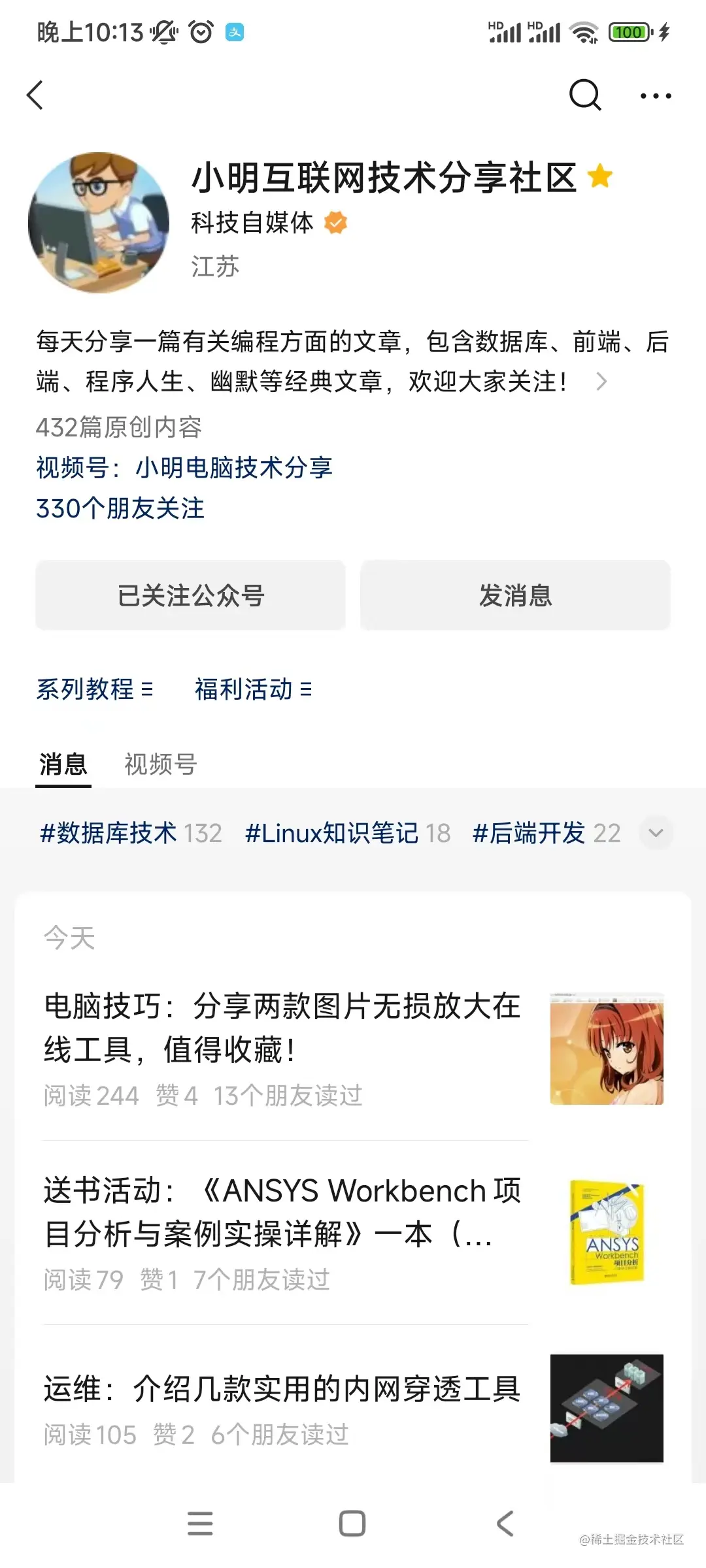Expand the full account description
The image size is (706, 1568).
(x=602, y=381)
